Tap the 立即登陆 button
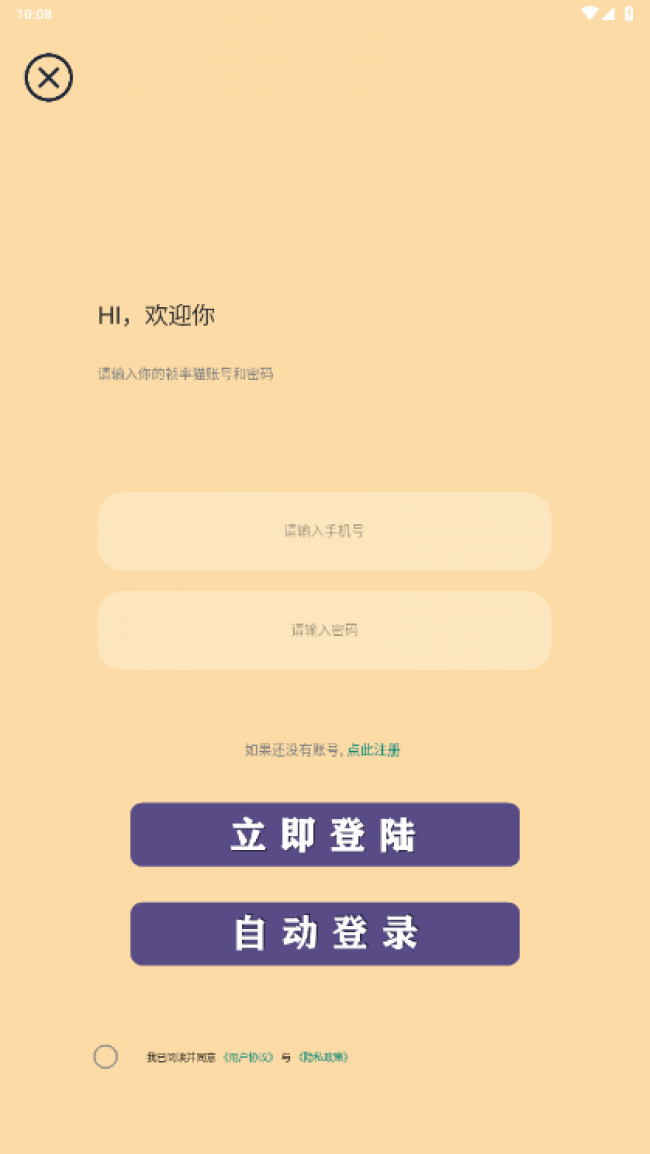 pyautogui.click(x=324, y=835)
